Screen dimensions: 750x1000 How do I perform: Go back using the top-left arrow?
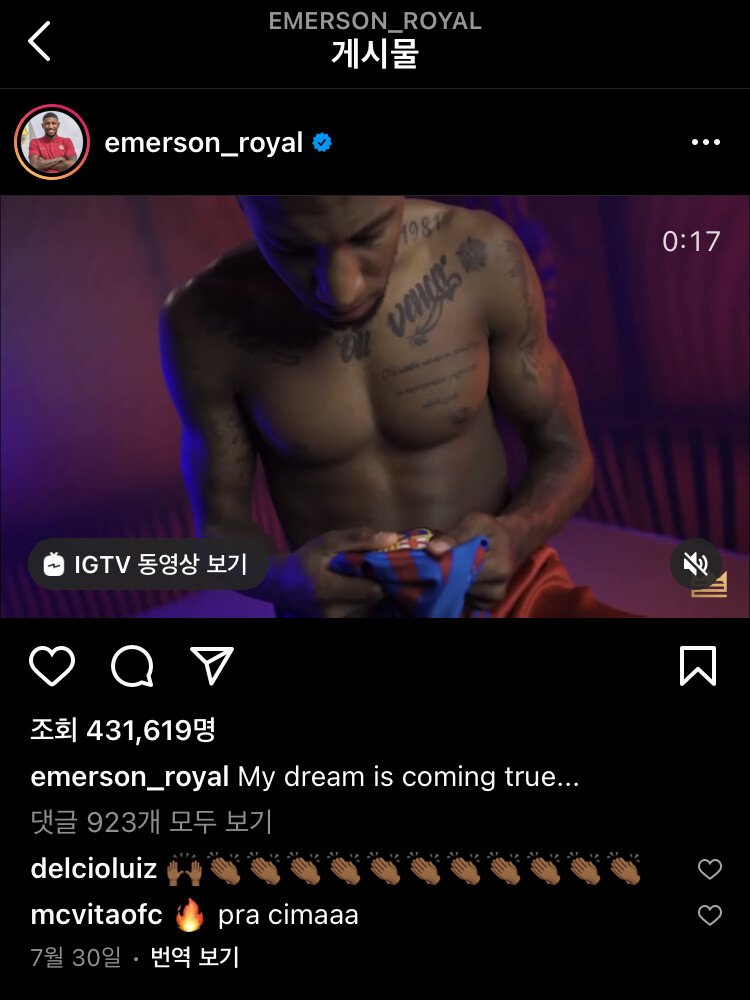[x=40, y=42]
